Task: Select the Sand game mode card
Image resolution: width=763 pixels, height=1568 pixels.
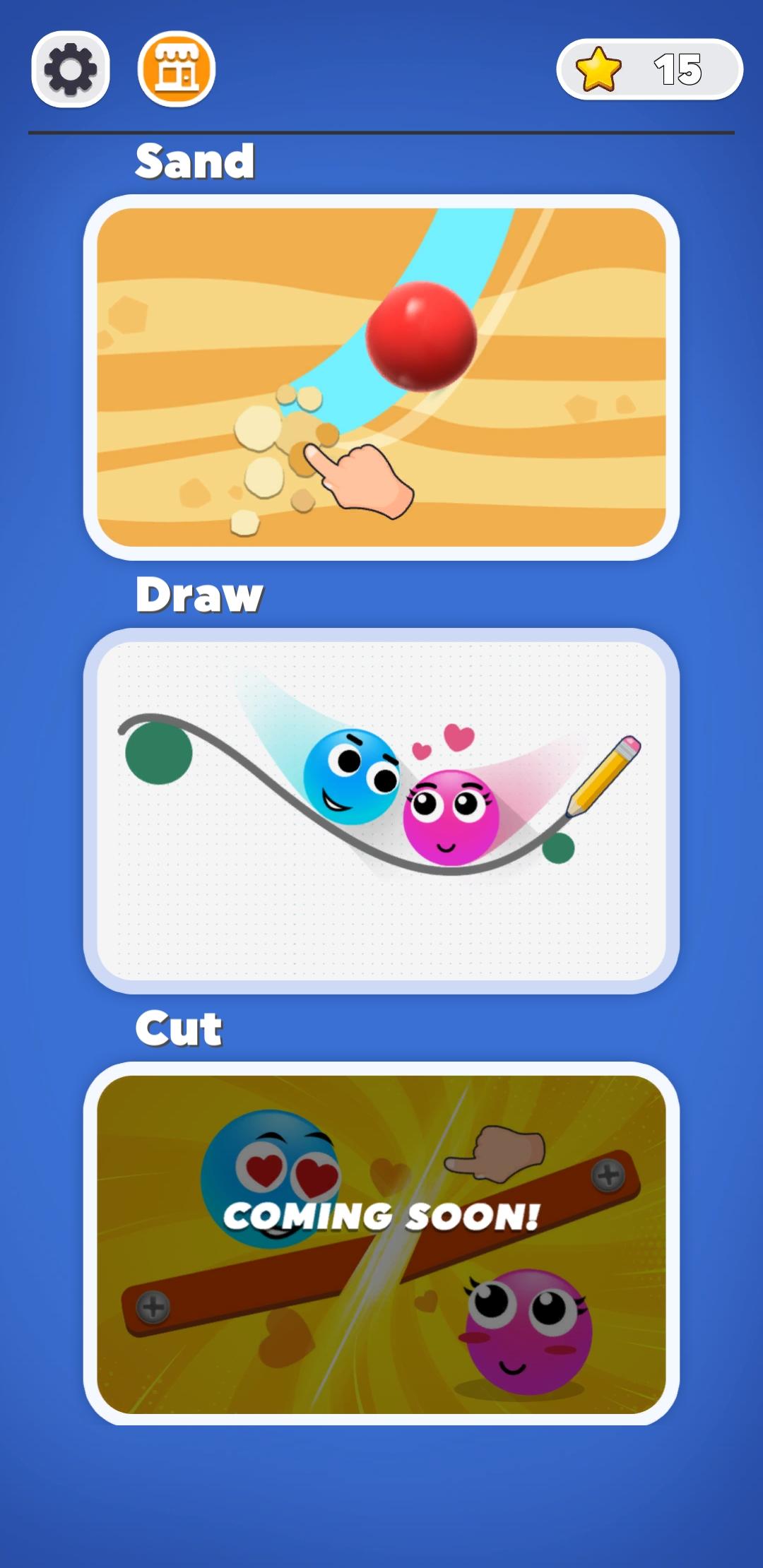Action: pyautogui.click(x=381, y=377)
